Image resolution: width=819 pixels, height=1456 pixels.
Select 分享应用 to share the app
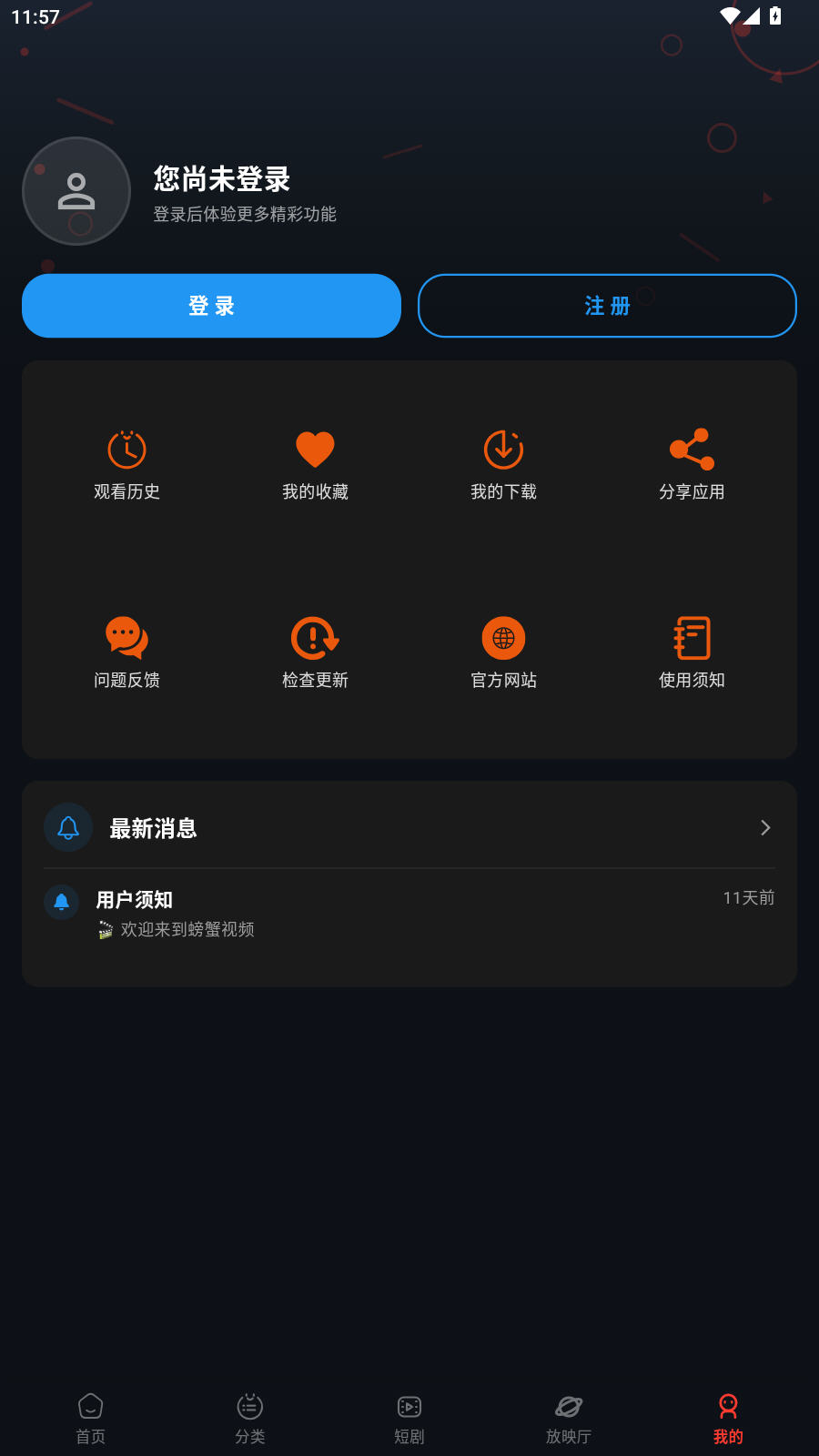tap(692, 465)
